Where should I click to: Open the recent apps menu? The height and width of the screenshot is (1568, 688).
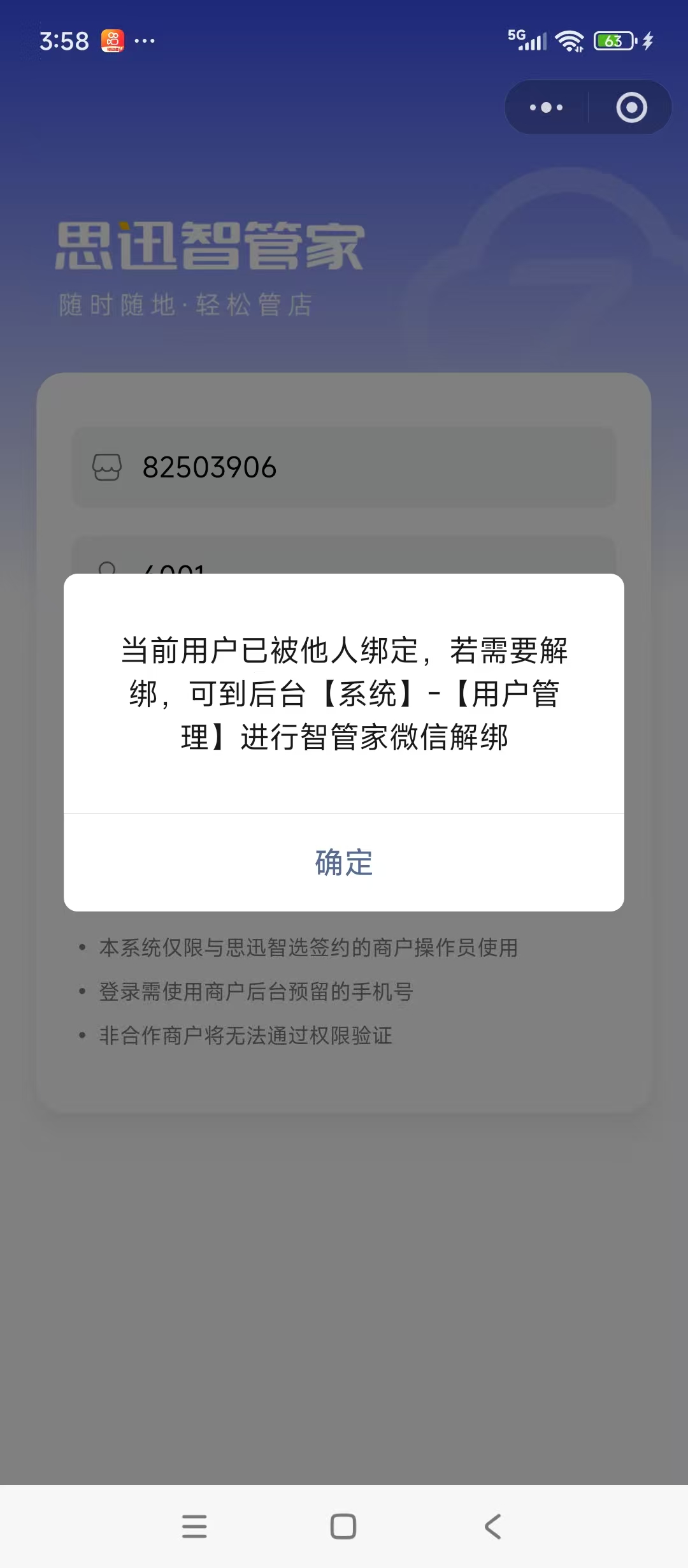coord(194,1527)
